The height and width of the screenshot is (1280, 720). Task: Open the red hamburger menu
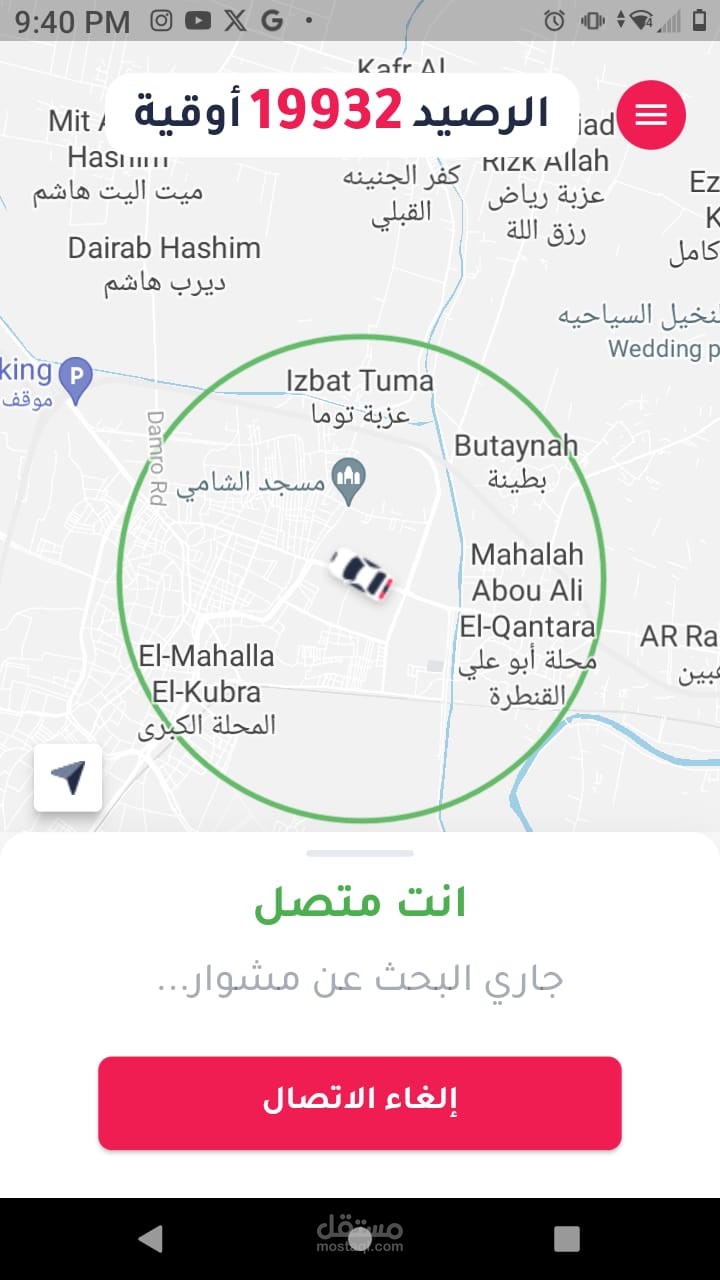tap(651, 115)
